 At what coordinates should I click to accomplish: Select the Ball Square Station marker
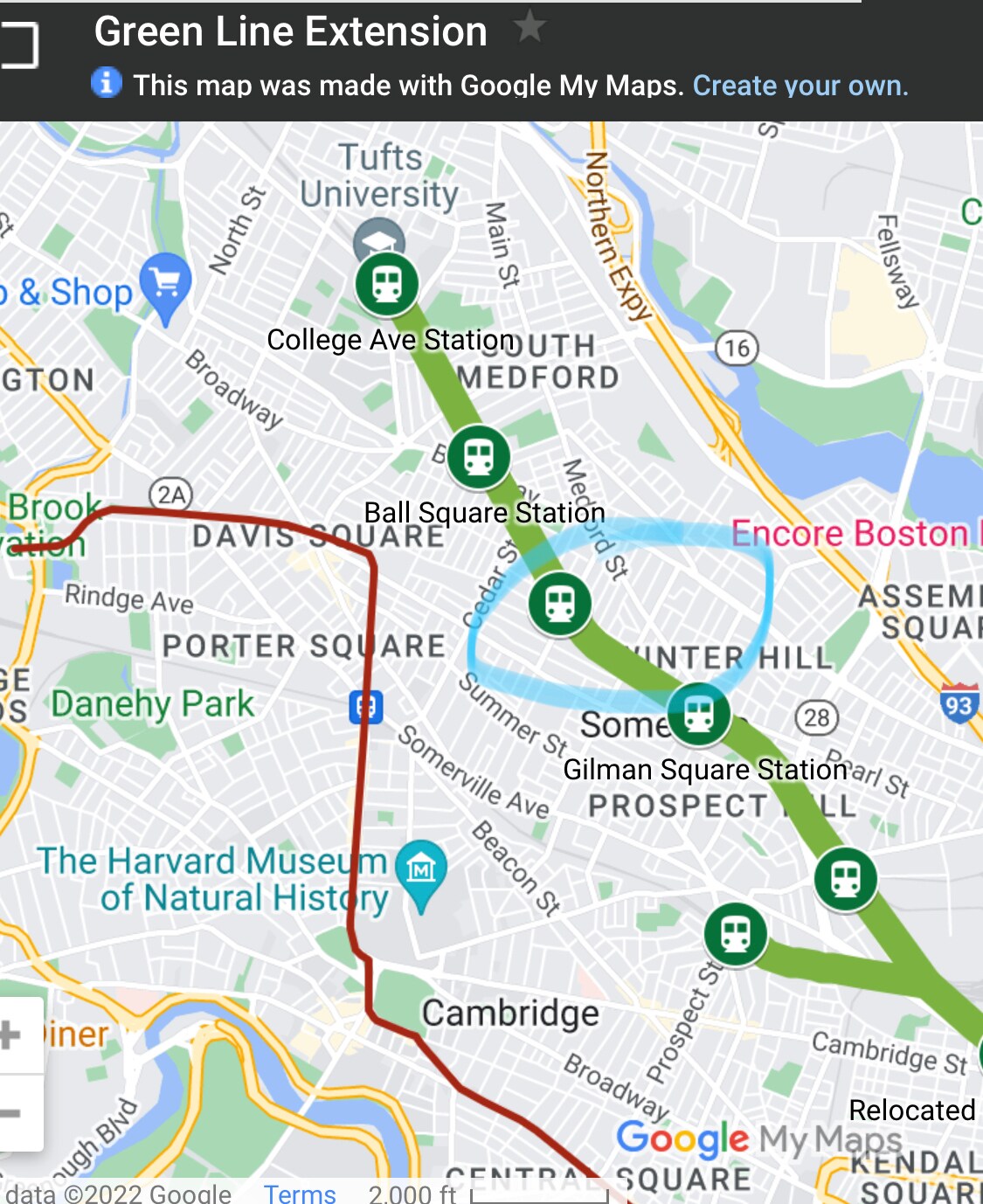pos(478,456)
